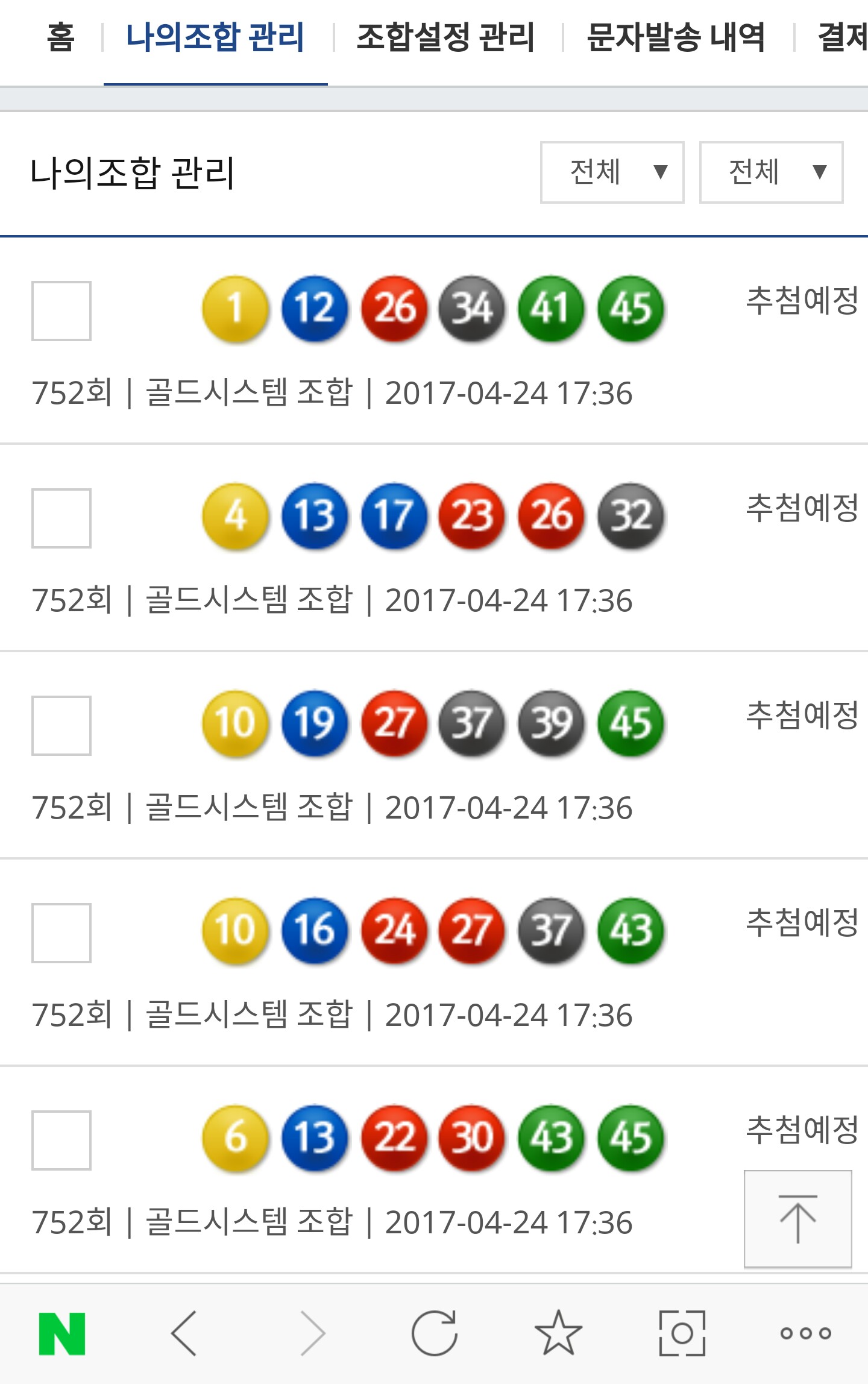Expand the first 전체 filter dropdown

coord(612,172)
